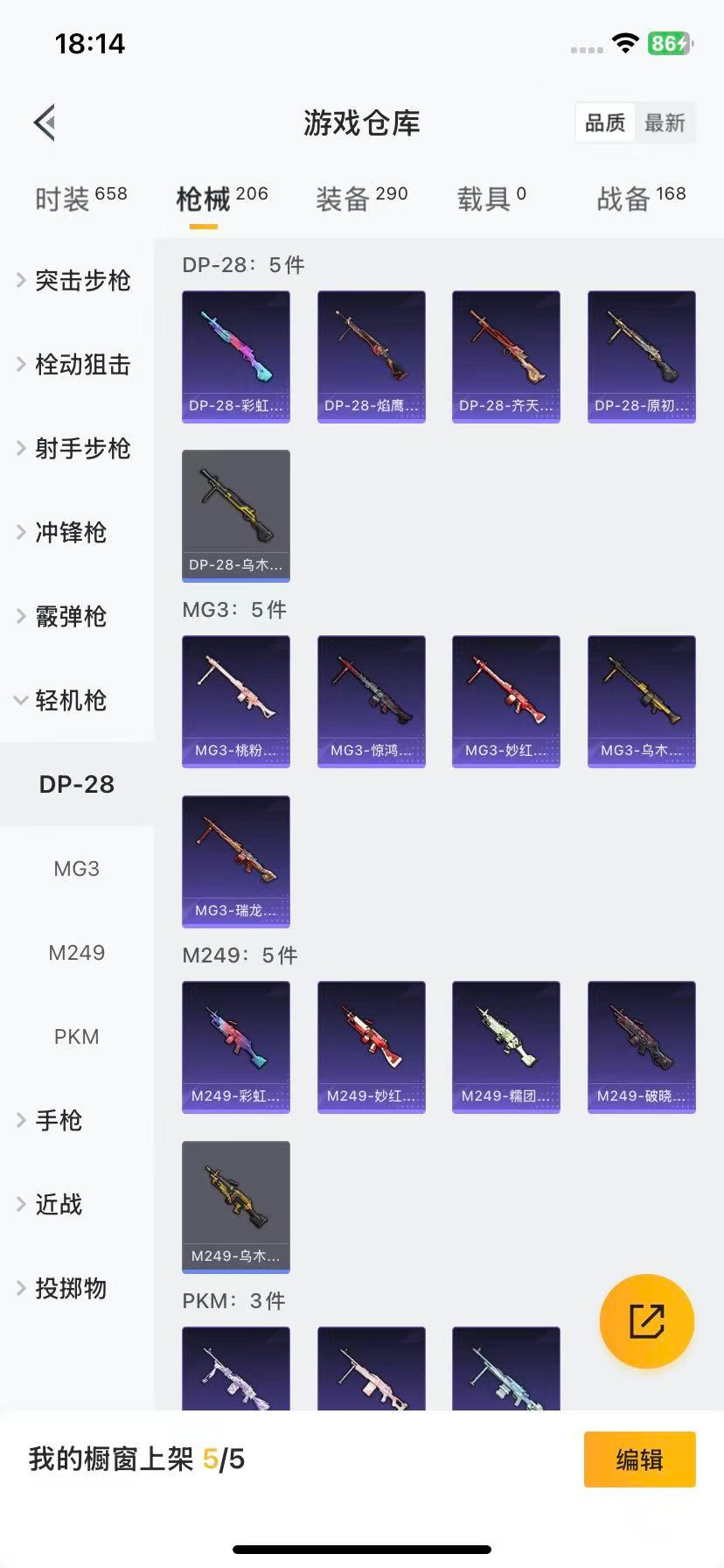Tap the M249-妙红 weapon thumbnail

[x=371, y=1046]
